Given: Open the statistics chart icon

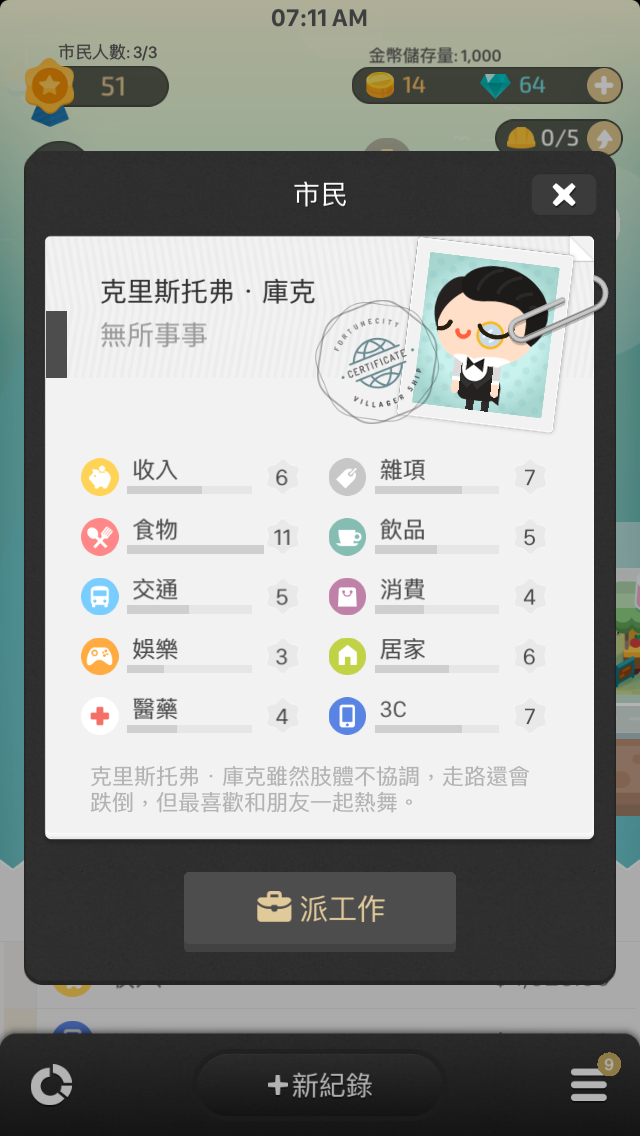Looking at the screenshot, I should pos(51,1085).
